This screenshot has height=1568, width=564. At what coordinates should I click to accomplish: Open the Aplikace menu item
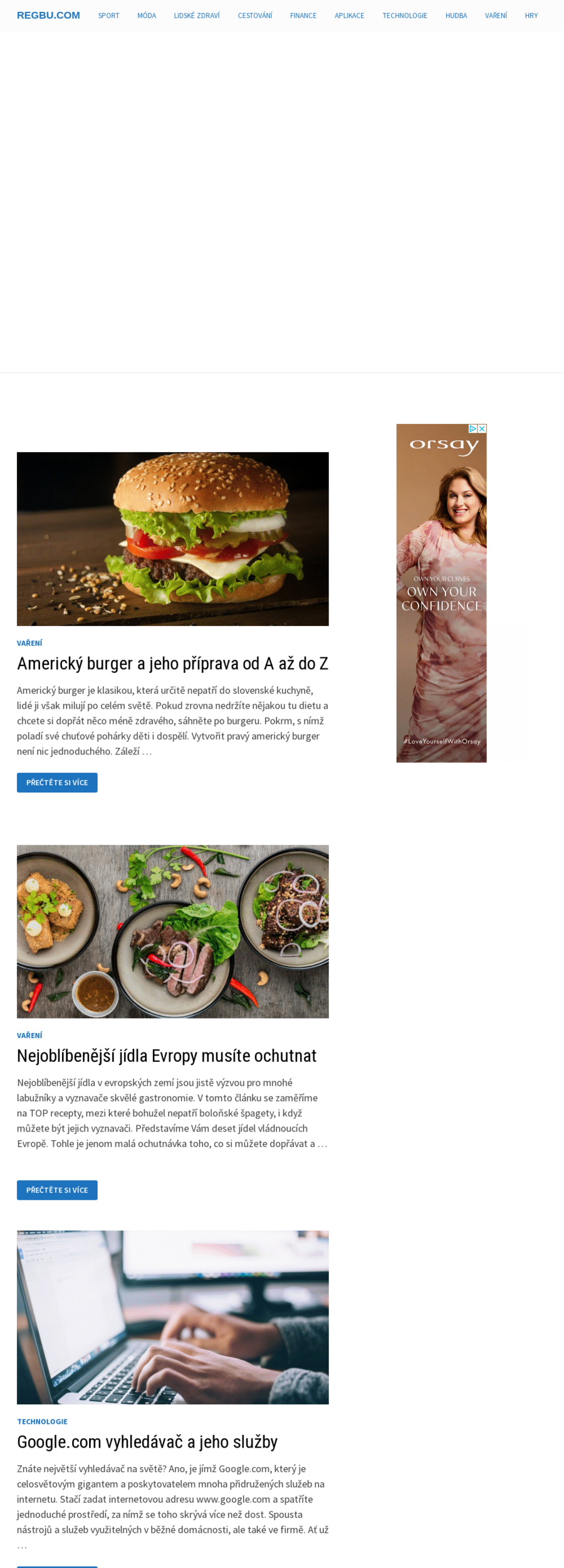pos(349,16)
